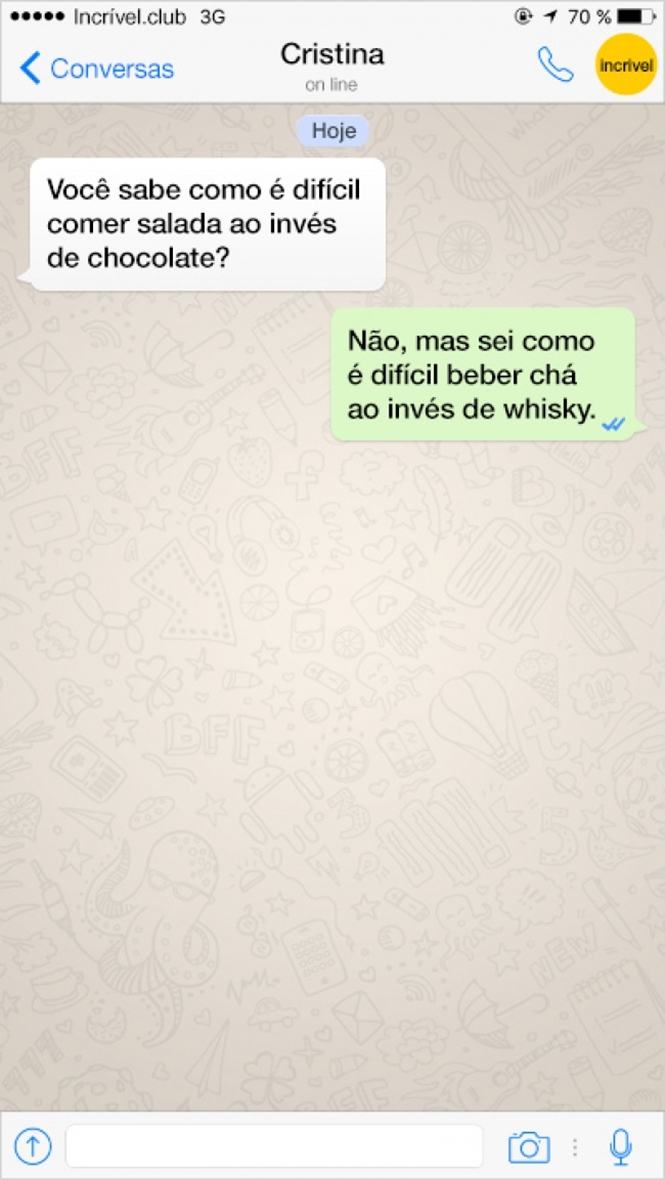Start a voice call with Cristina
665x1180 pixels.
555,65
